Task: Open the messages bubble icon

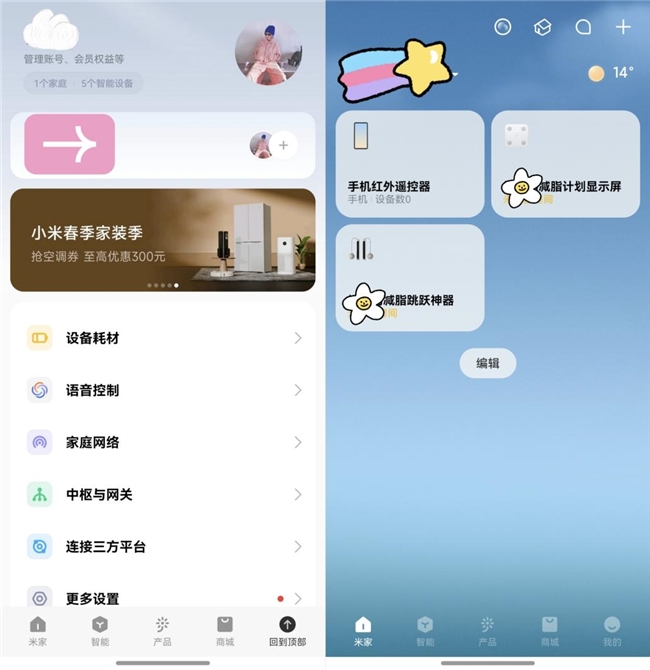Action: point(583,27)
